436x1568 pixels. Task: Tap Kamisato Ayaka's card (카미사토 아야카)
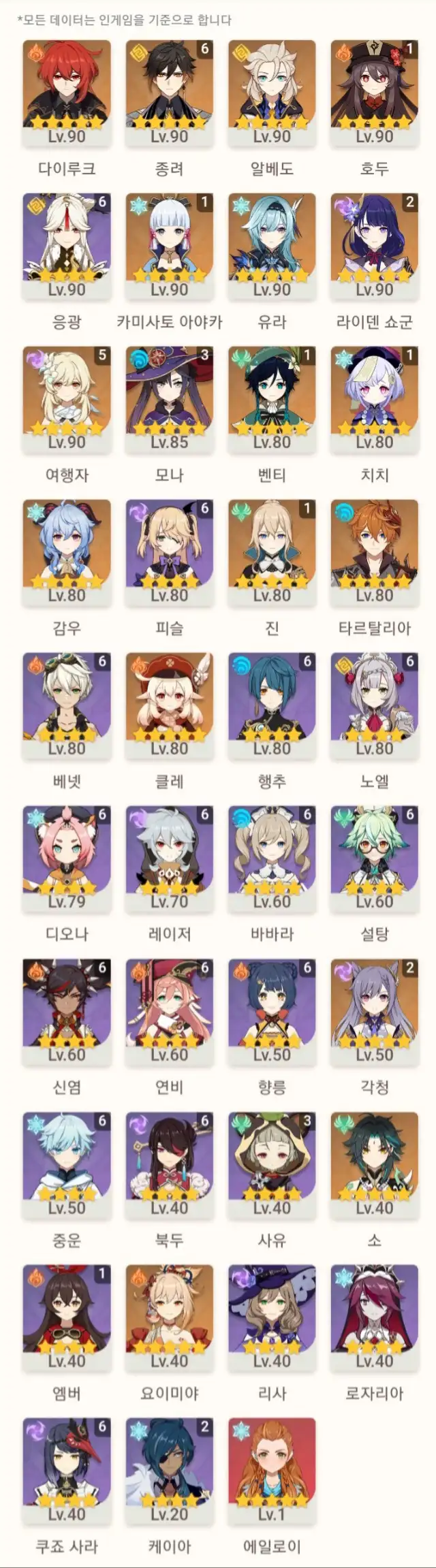point(169,246)
